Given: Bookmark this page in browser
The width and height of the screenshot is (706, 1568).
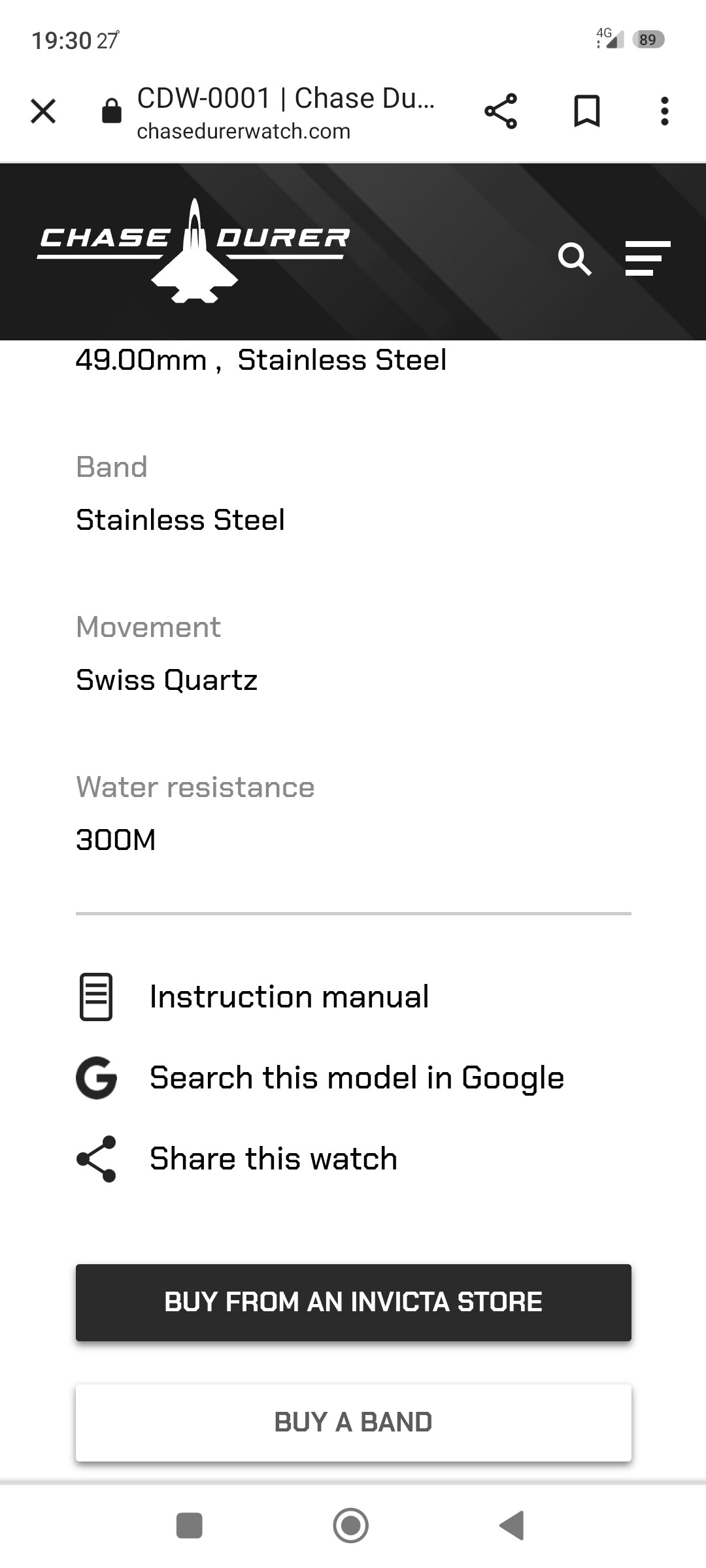Looking at the screenshot, I should [x=586, y=111].
